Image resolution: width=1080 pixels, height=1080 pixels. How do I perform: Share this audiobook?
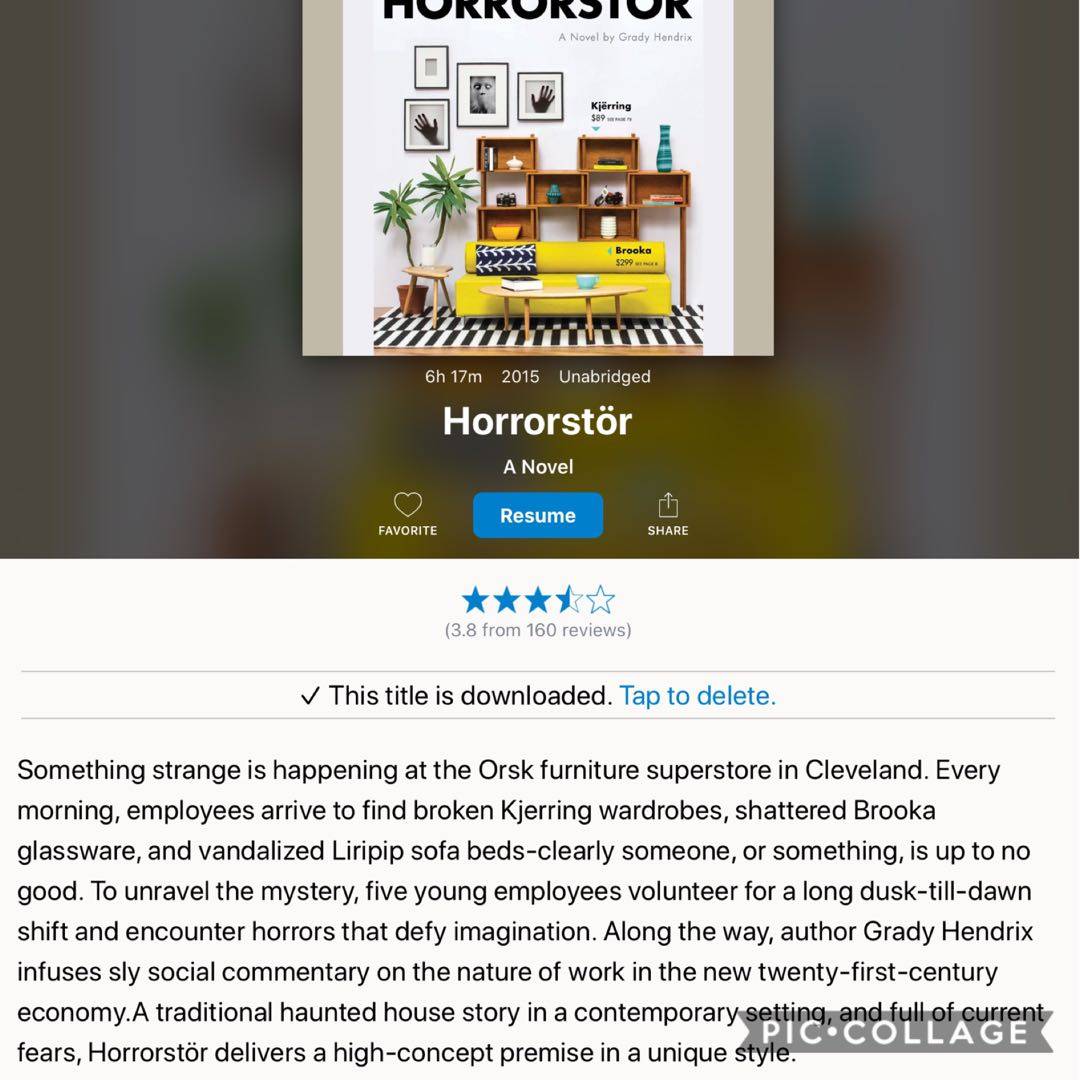click(x=667, y=513)
